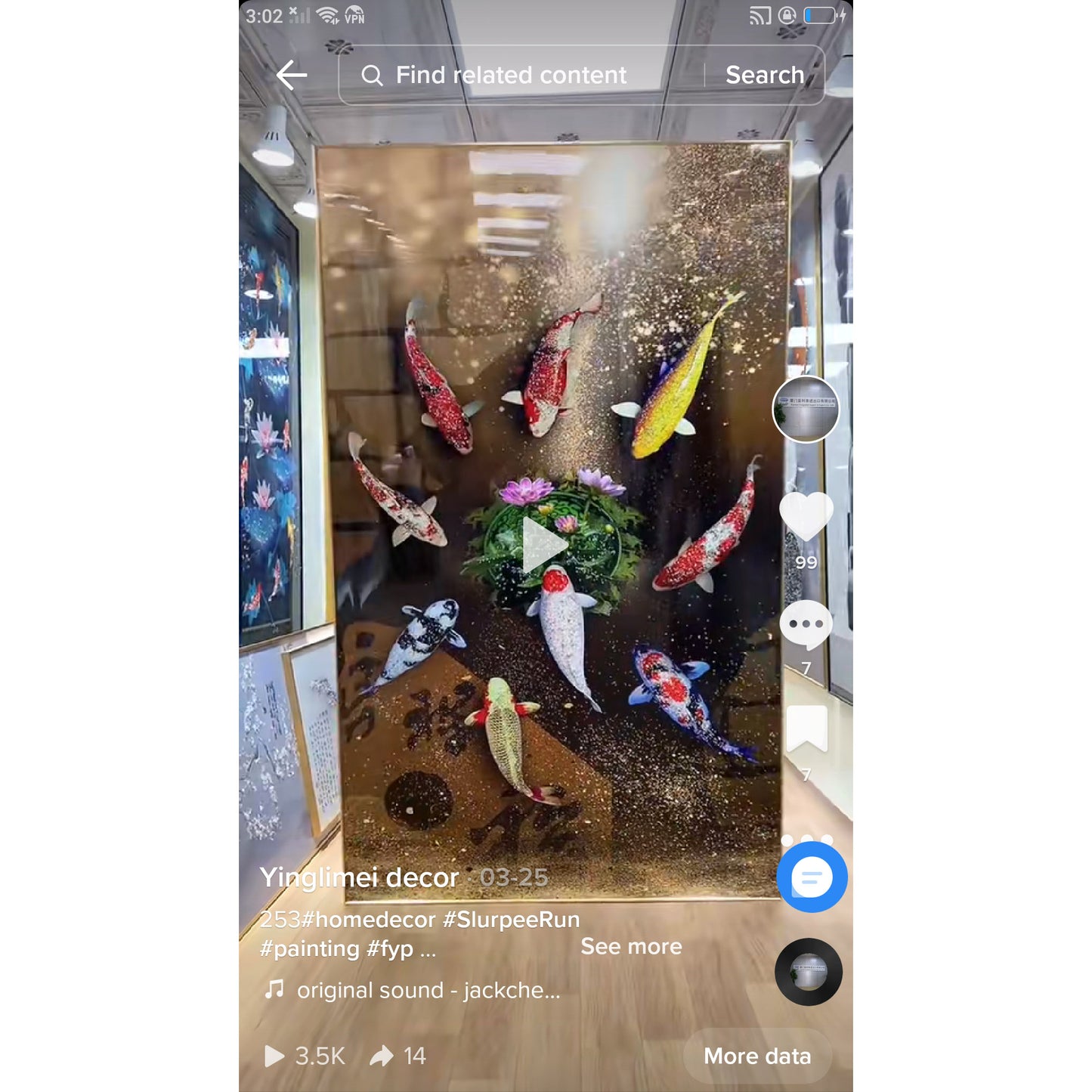Open the comments bubble

[806, 624]
